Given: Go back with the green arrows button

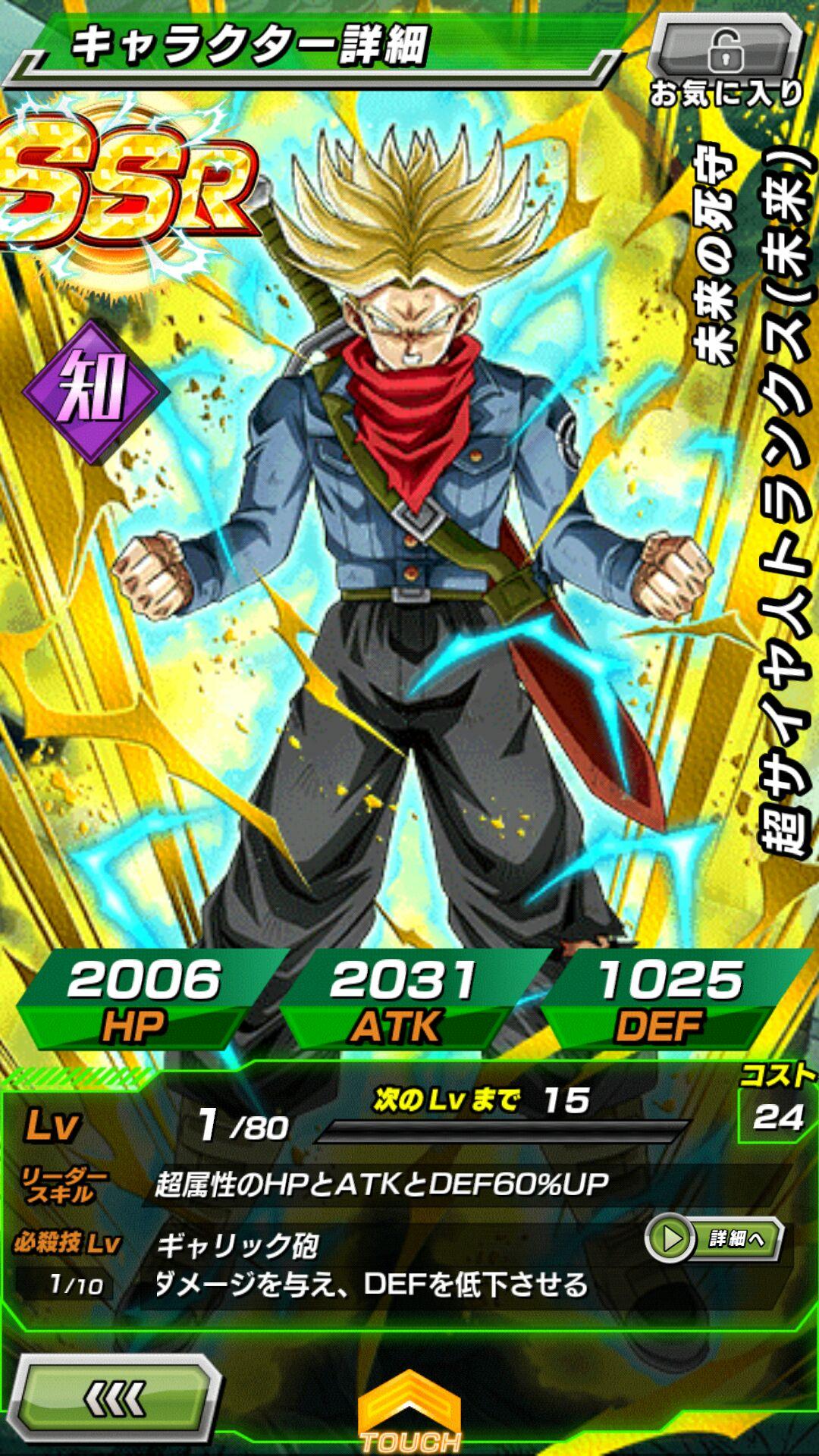Looking at the screenshot, I should 115,1399.
